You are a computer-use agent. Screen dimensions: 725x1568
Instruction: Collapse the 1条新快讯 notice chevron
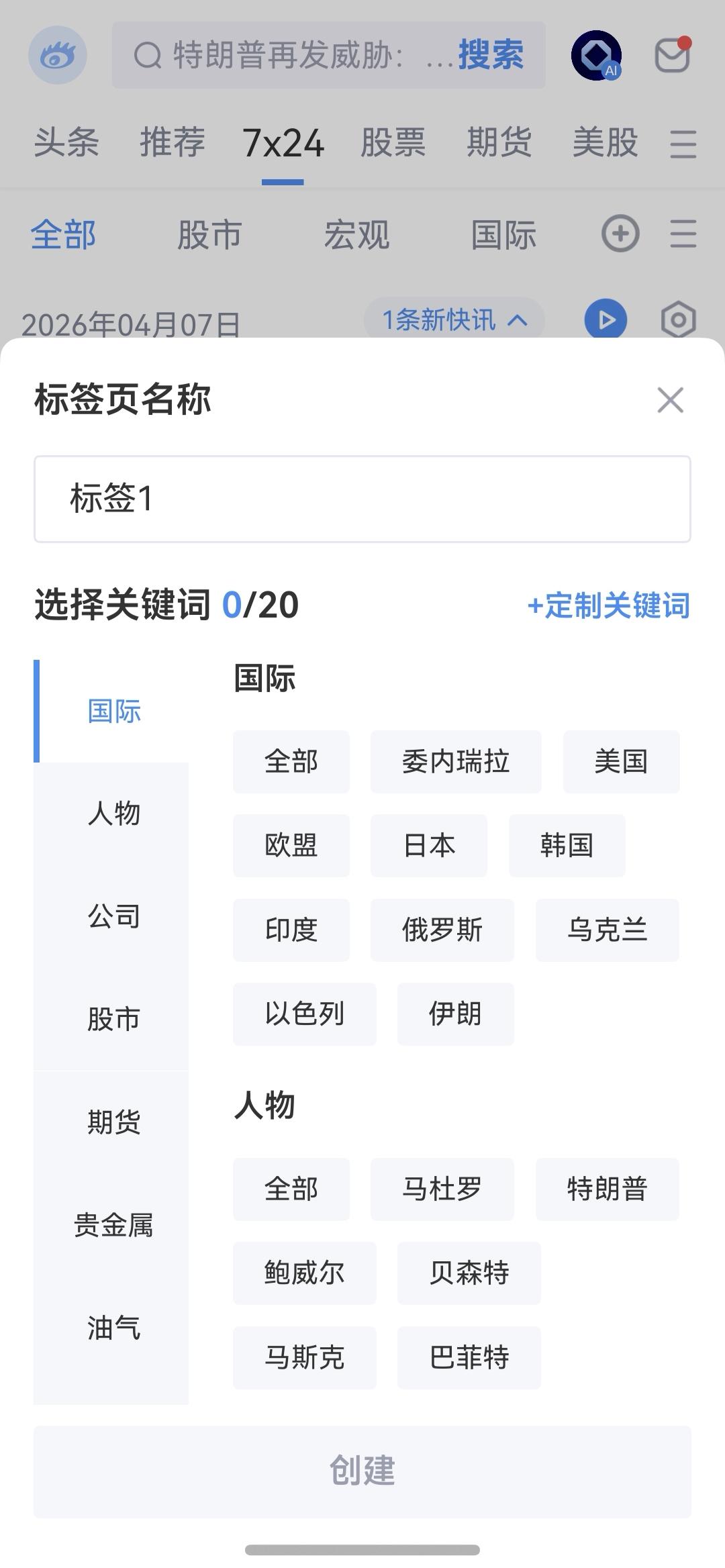pos(516,321)
